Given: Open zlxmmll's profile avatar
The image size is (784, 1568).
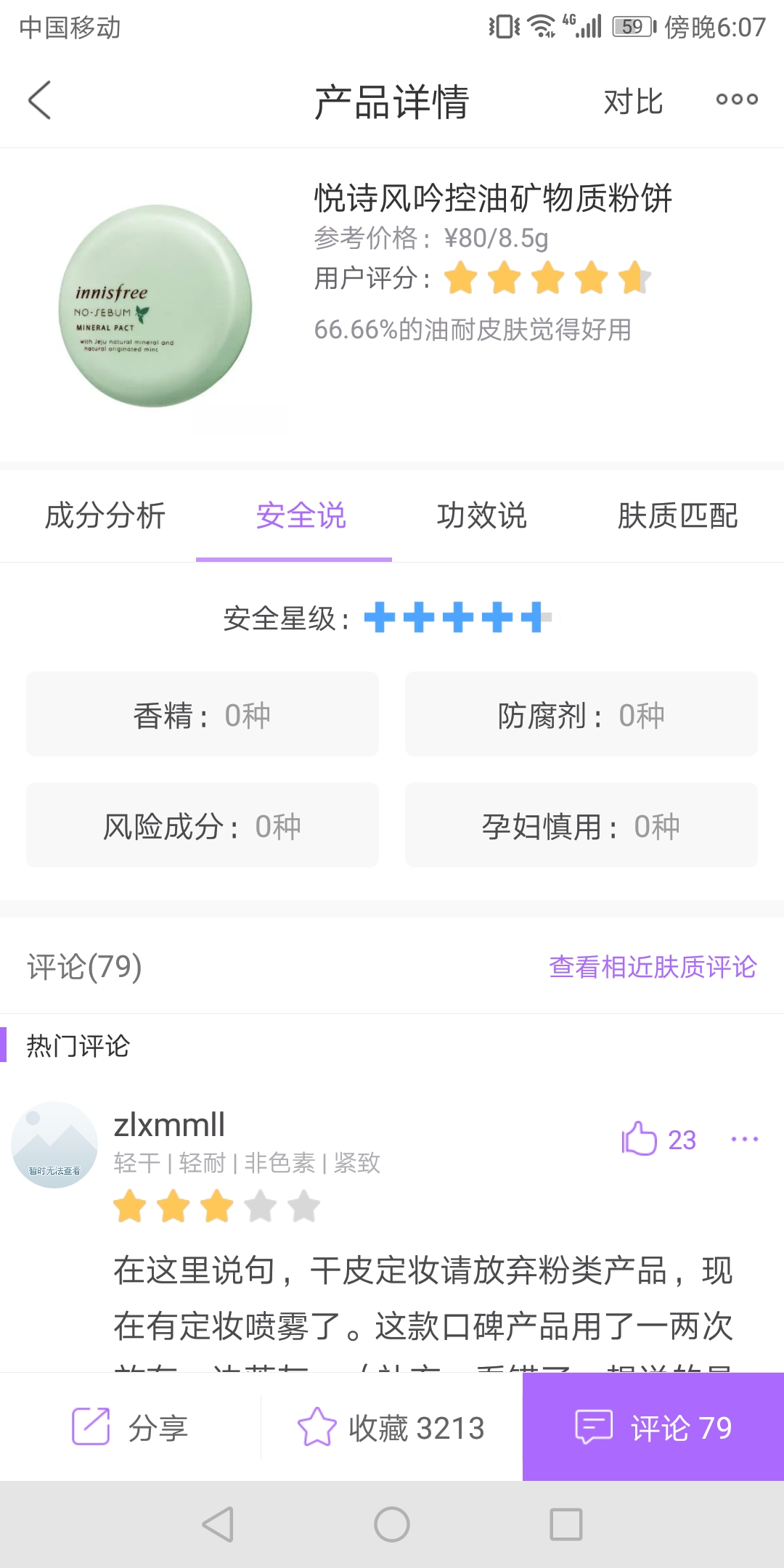Looking at the screenshot, I should (54, 1143).
